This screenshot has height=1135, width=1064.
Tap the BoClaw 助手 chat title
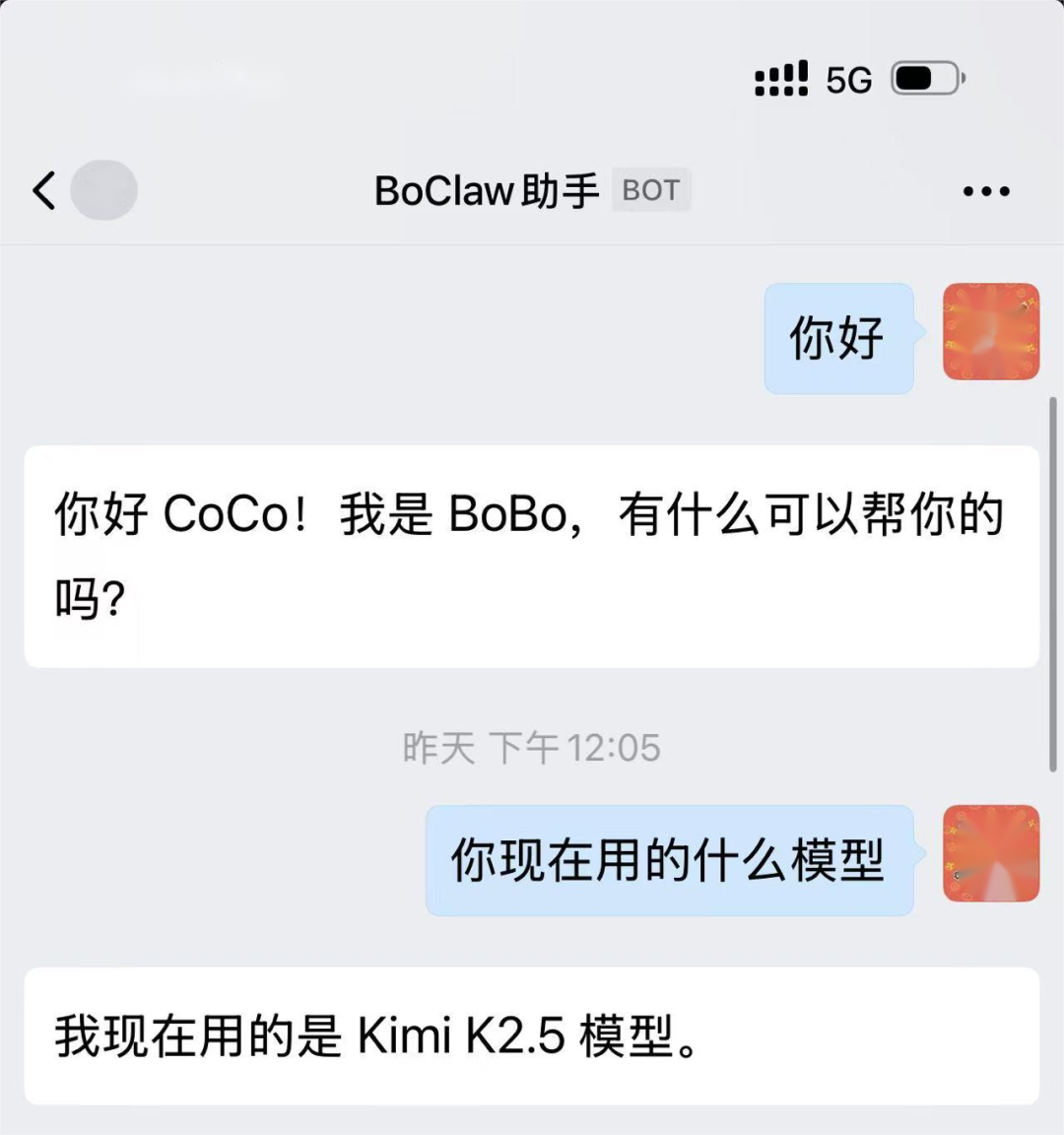point(486,190)
